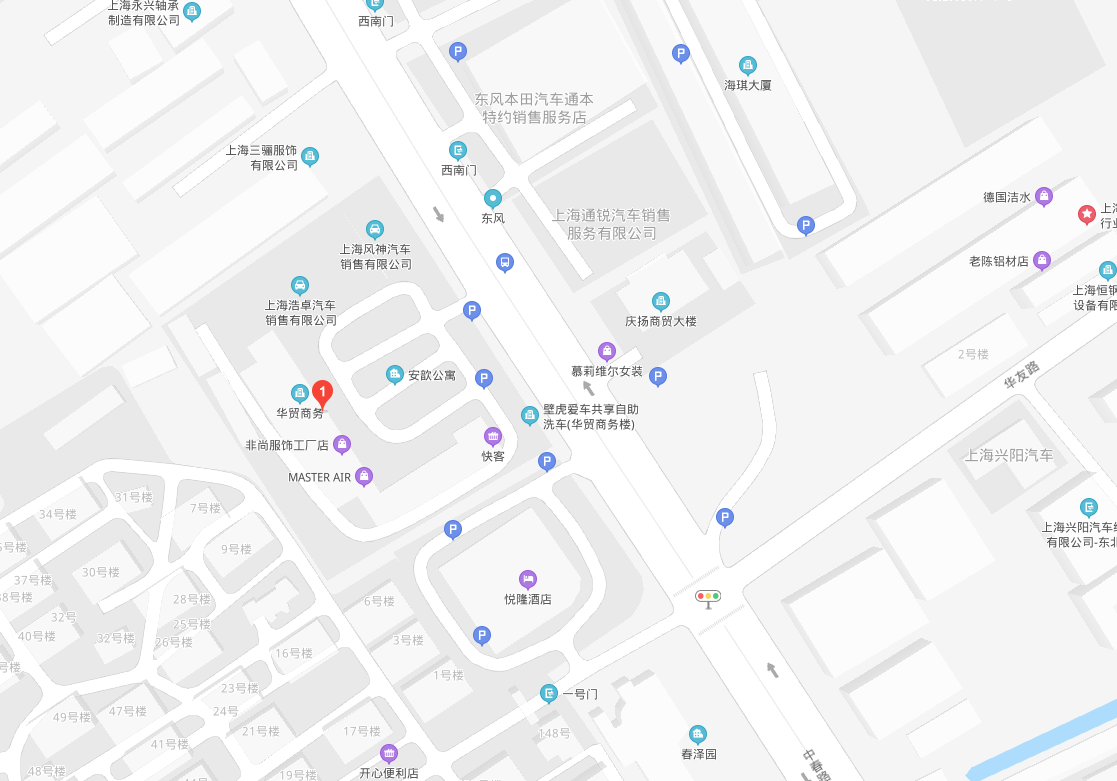Tap the 东风 bus stop icon

493,198
